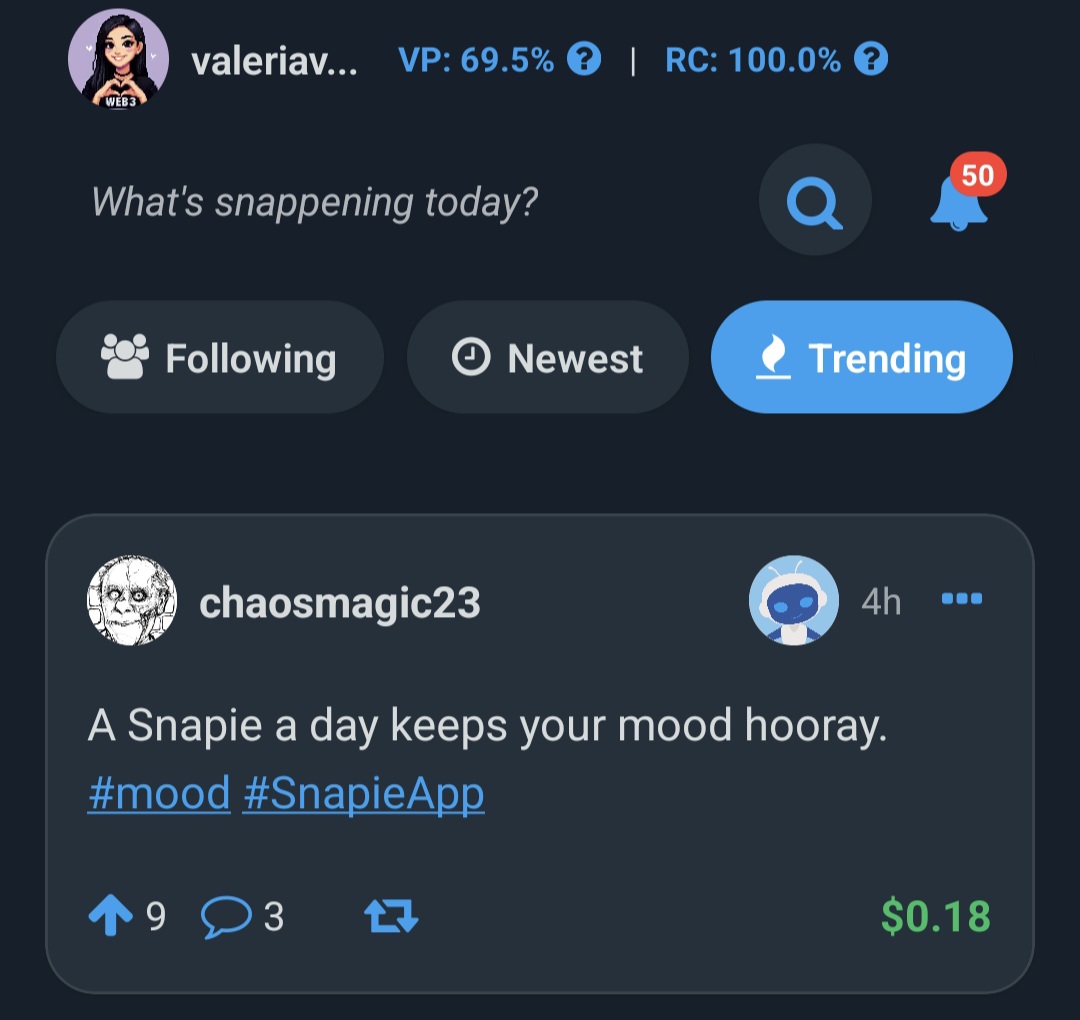1080x1020 pixels.
Task: Open the search magnifier button
Action: [x=815, y=201]
